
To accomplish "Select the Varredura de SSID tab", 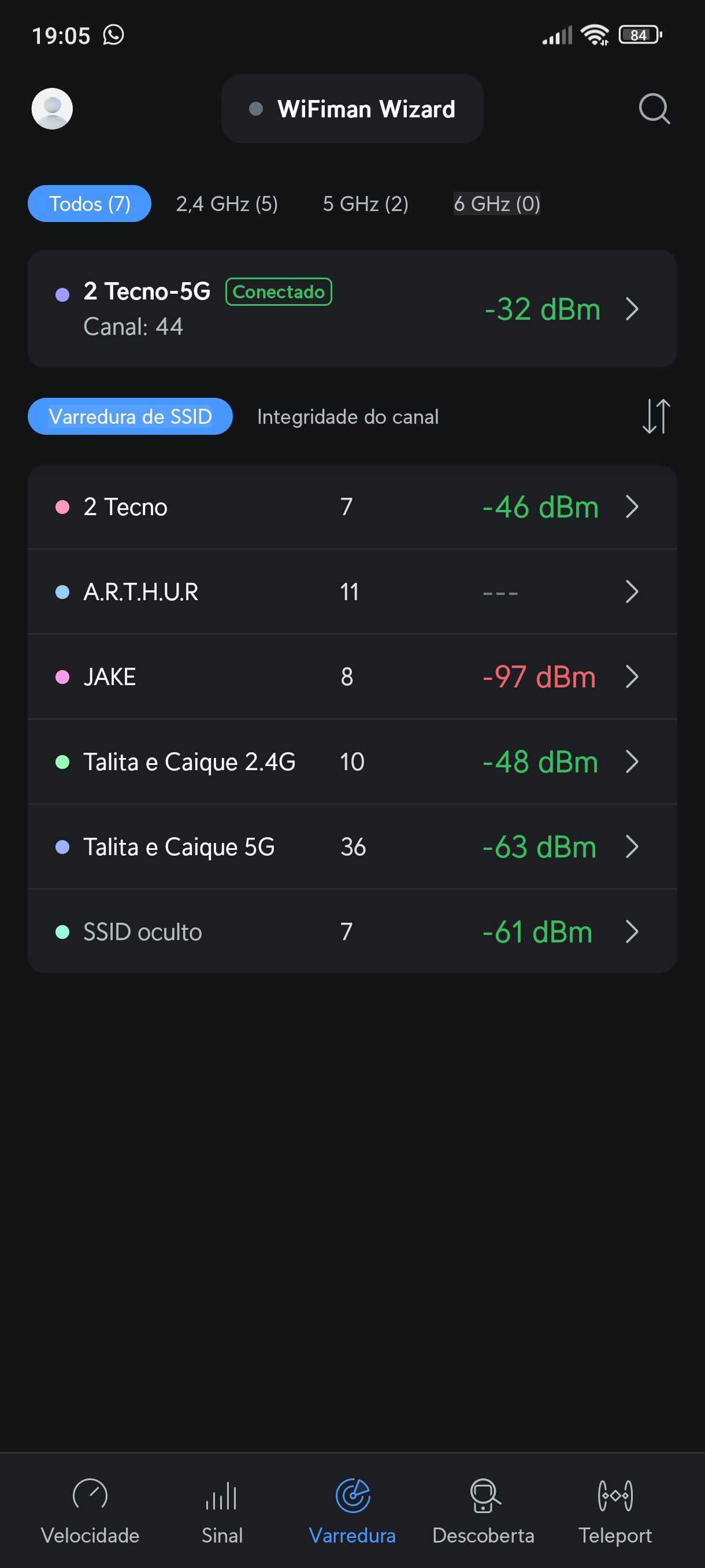I will tap(130, 417).
